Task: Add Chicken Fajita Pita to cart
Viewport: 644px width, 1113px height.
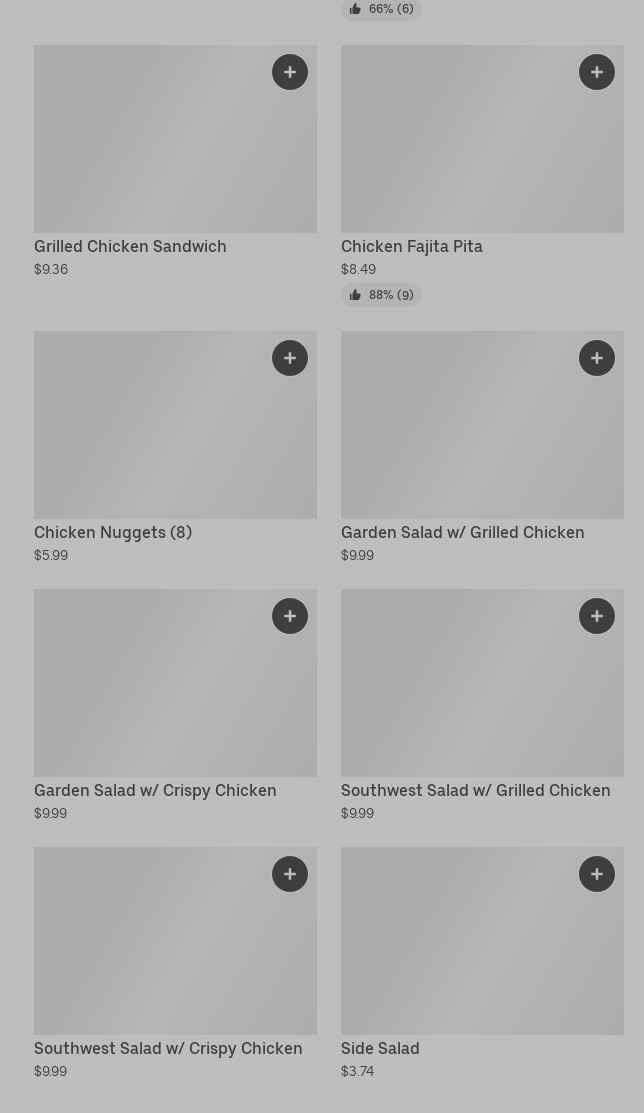Action: pyautogui.click(x=597, y=72)
